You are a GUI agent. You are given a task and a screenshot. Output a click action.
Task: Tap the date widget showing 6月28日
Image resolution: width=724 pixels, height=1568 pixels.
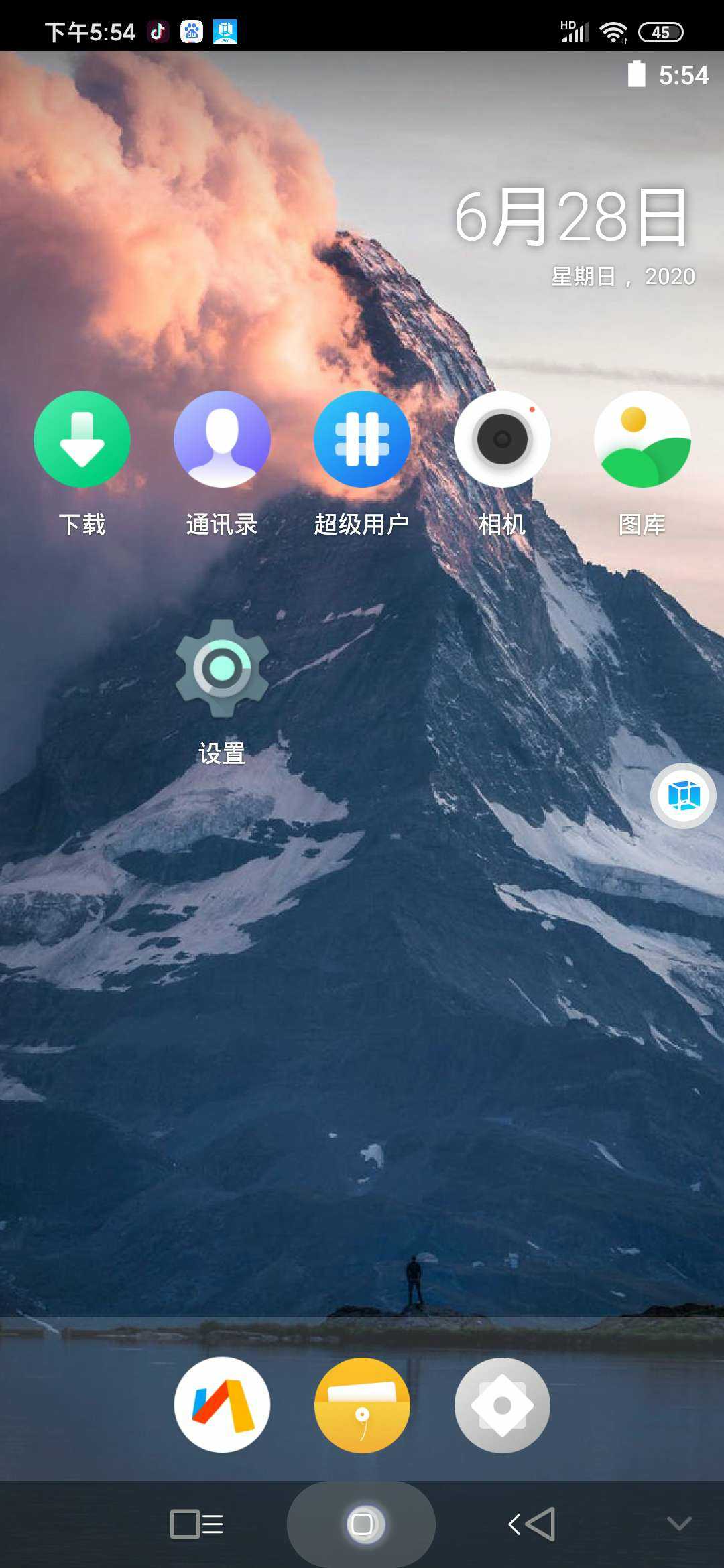(572, 218)
